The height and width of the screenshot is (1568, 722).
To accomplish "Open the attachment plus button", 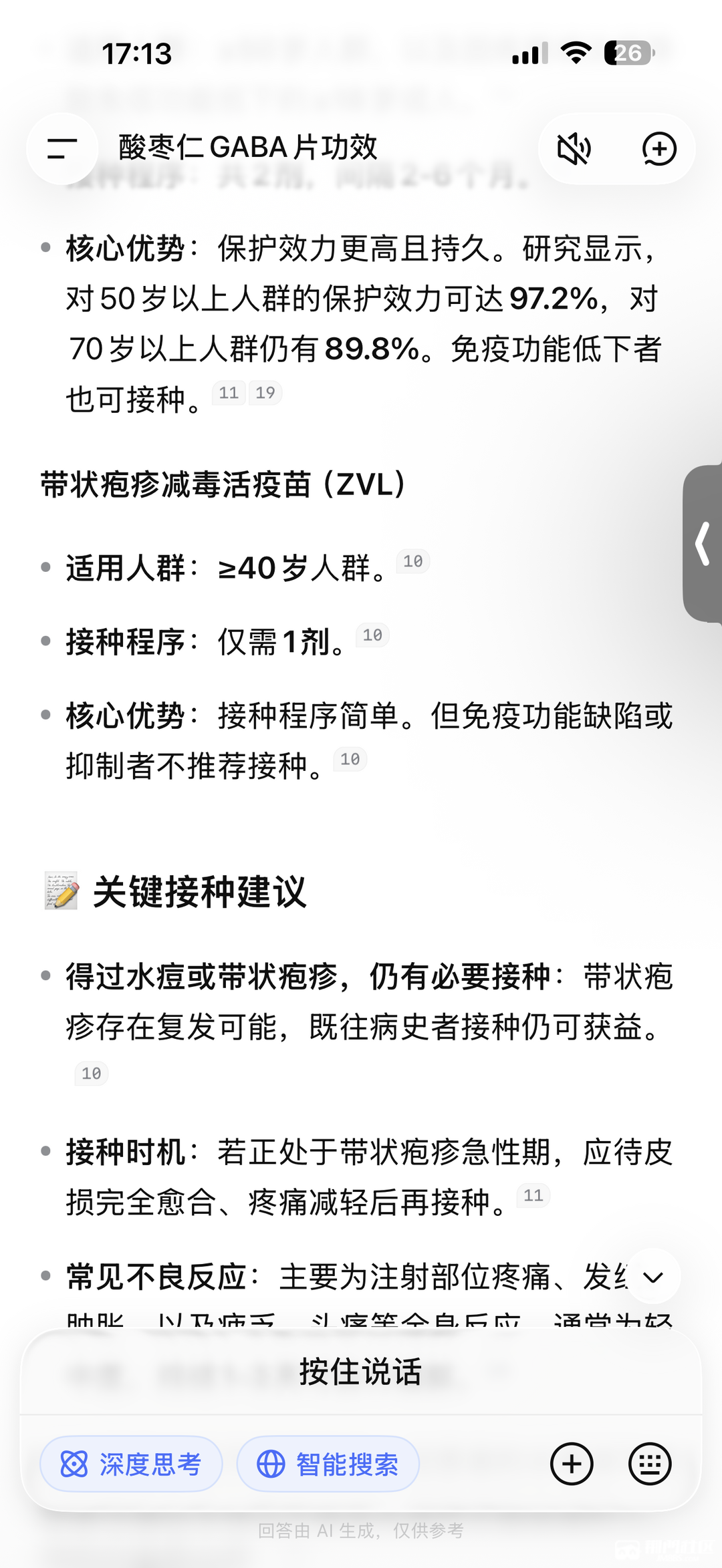I will [x=572, y=1464].
